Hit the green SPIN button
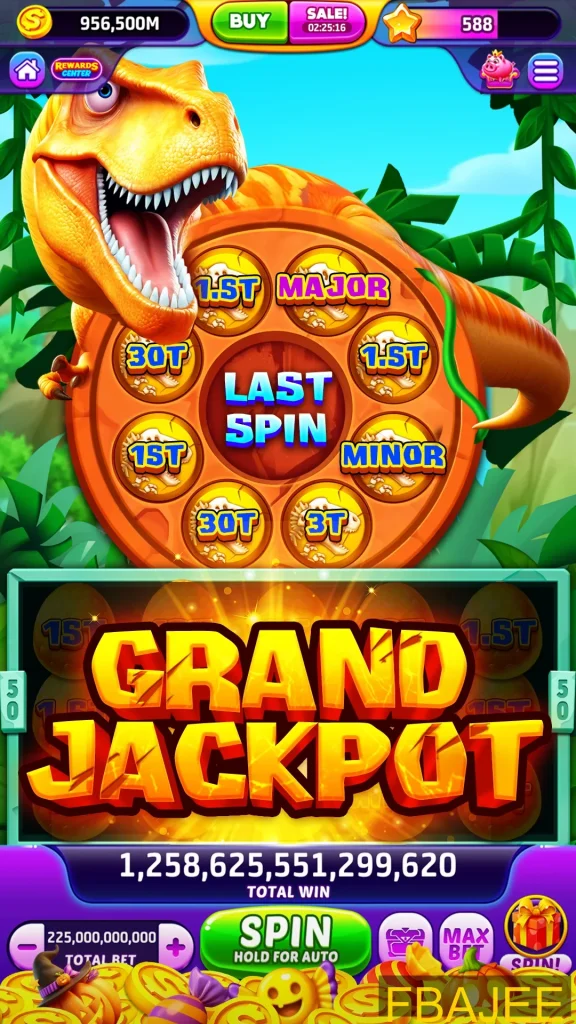576x1024 pixels. (x=285, y=940)
